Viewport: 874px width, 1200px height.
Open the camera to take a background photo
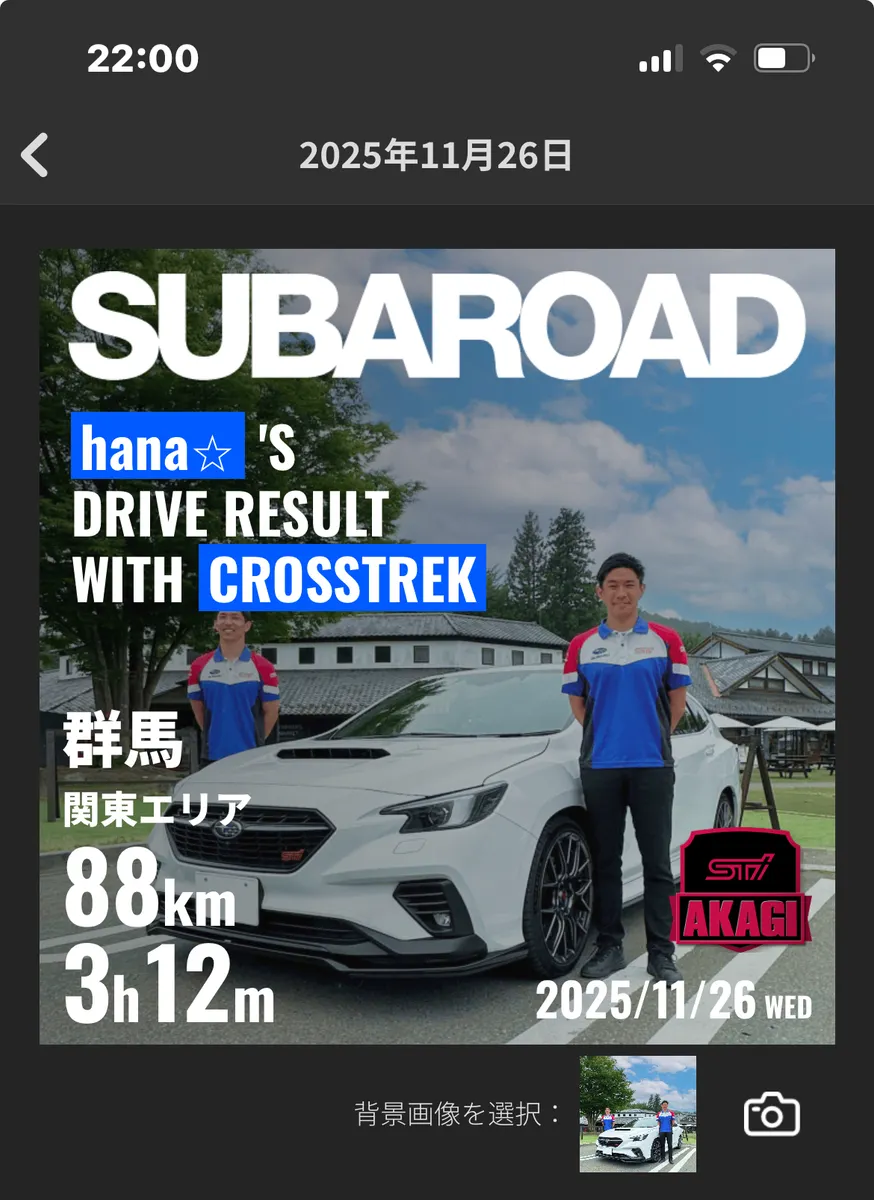(x=771, y=1114)
